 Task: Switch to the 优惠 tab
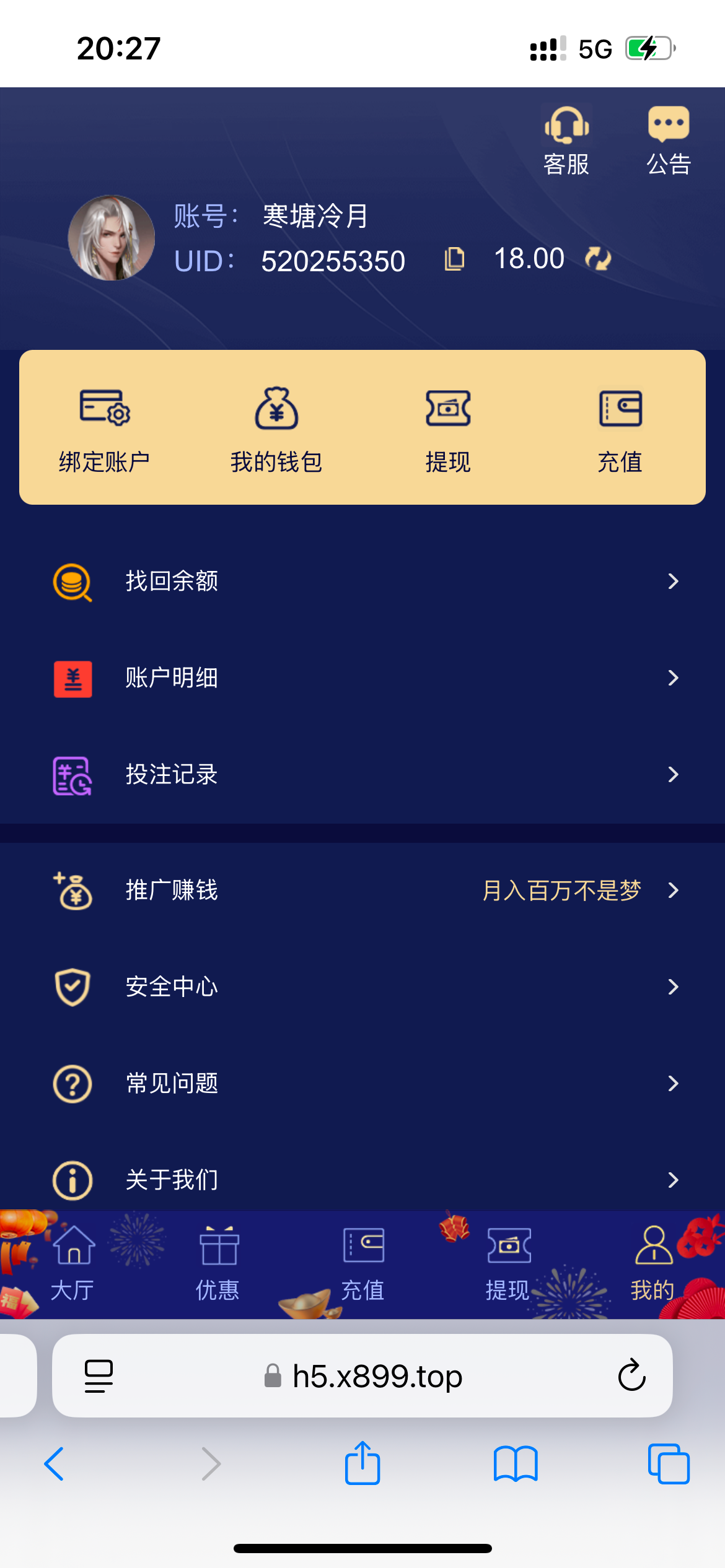218,1264
